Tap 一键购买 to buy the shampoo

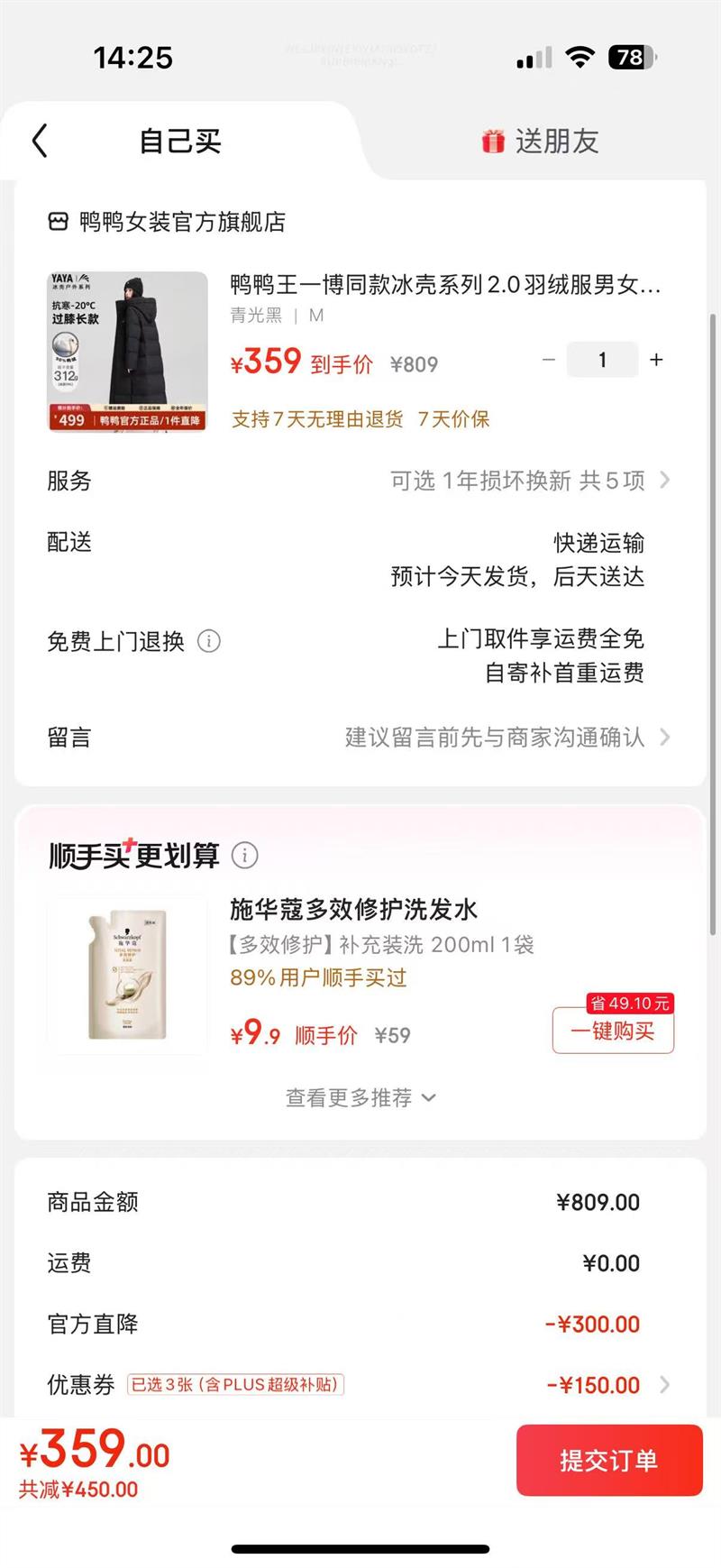pos(612,1031)
